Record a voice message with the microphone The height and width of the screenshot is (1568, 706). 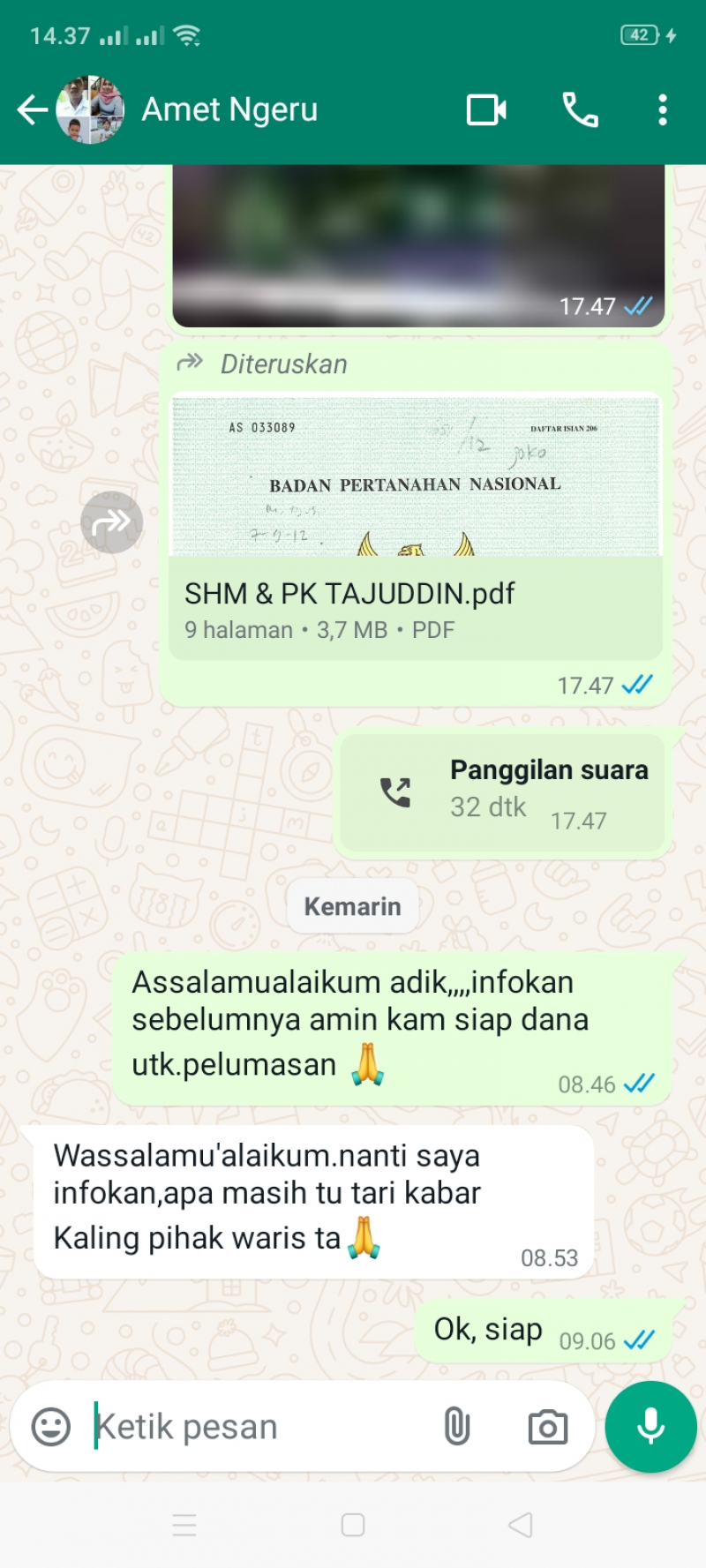pos(650,1427)
